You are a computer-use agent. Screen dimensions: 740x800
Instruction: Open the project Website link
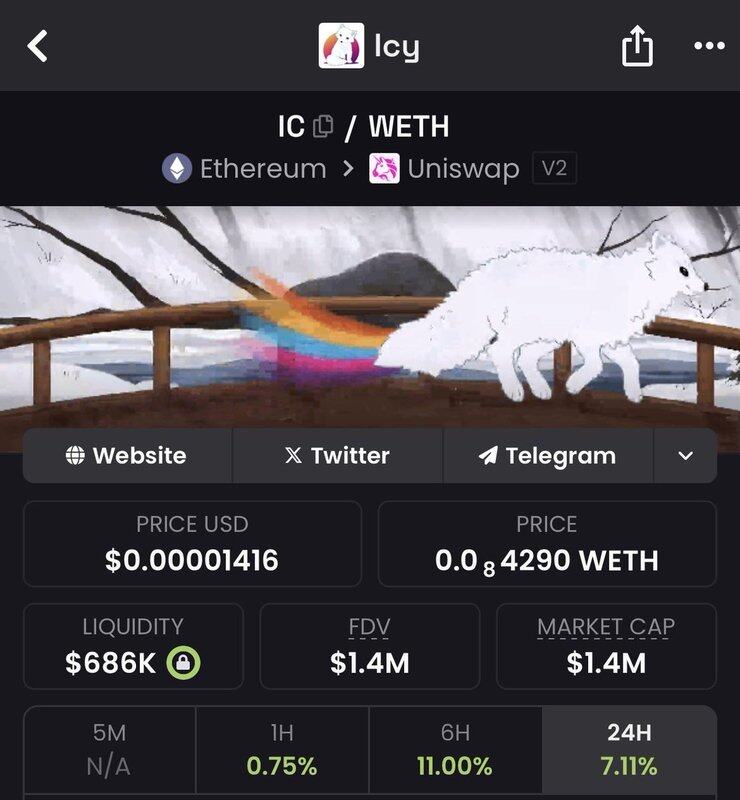(127, 456)
